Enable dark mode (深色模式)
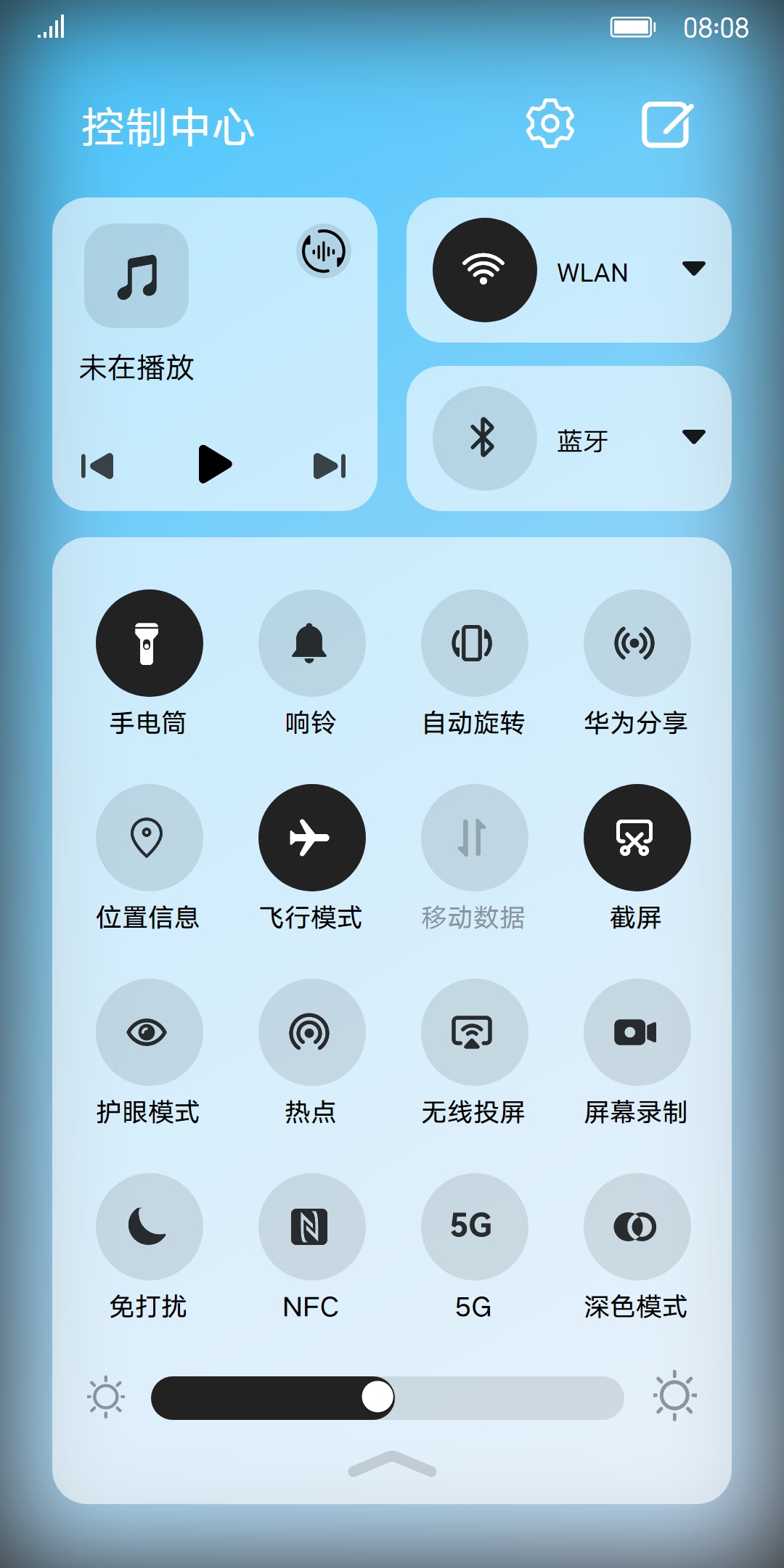Screen dimensions: 784x1568 (637, 1227)
